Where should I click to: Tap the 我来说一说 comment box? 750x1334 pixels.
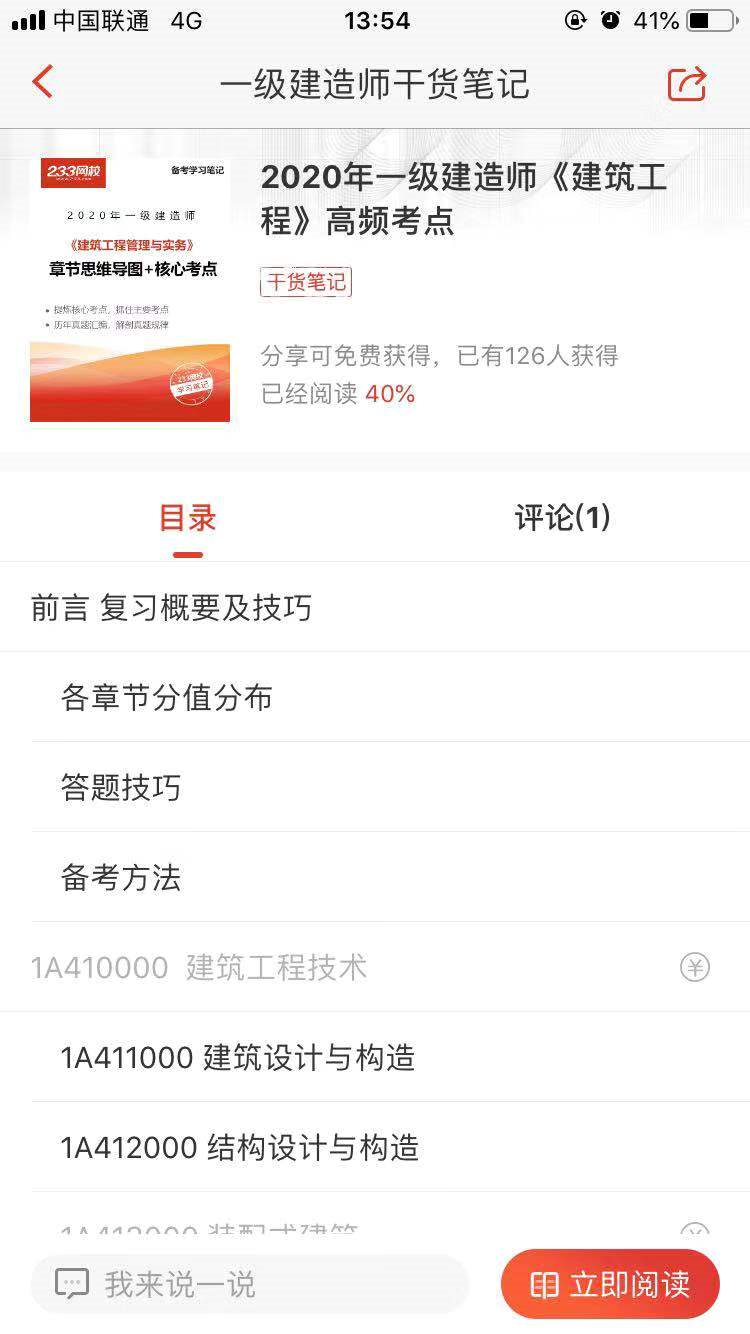click(x=249, y=1284)
